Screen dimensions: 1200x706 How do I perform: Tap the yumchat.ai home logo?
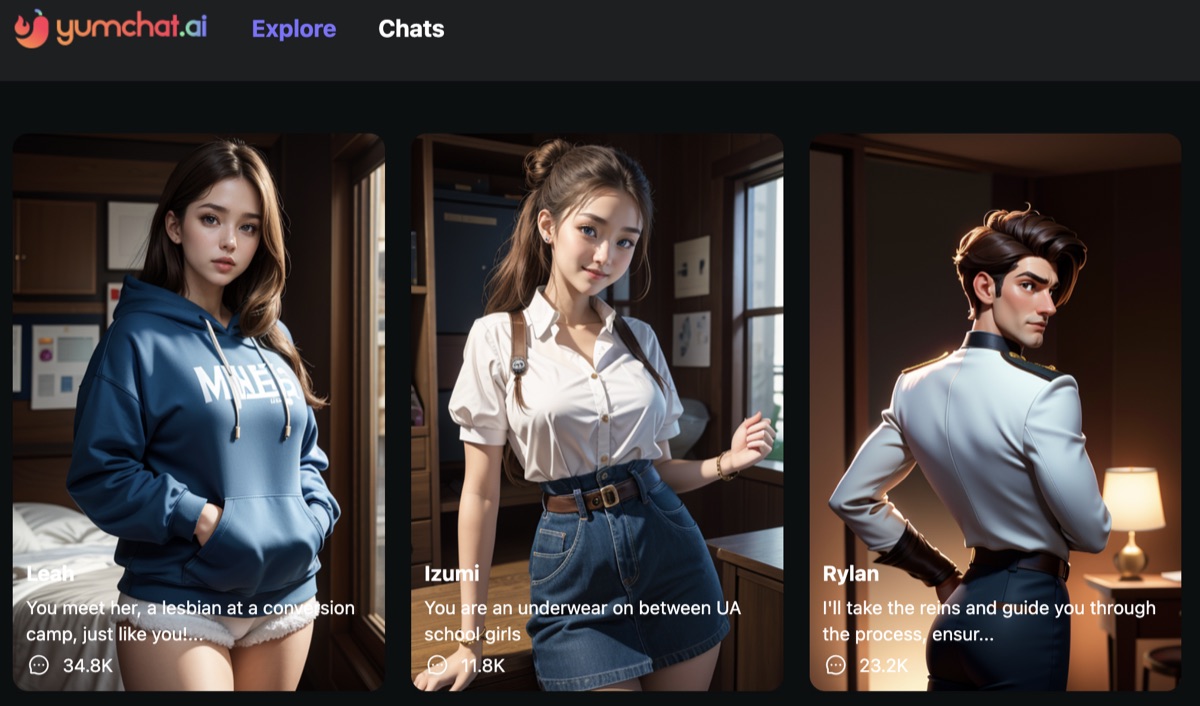click(x=111, y=29)
